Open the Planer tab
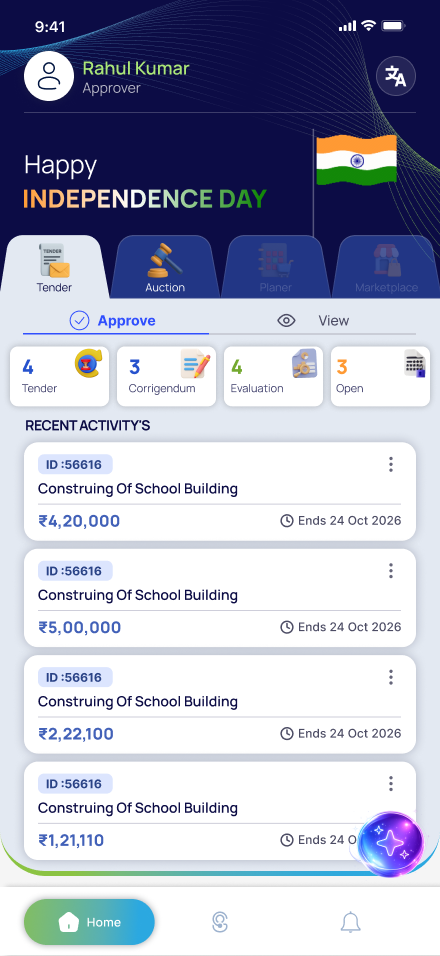Image resolution: width=440 pixels, height=956 pixels. tap(275, 267)
